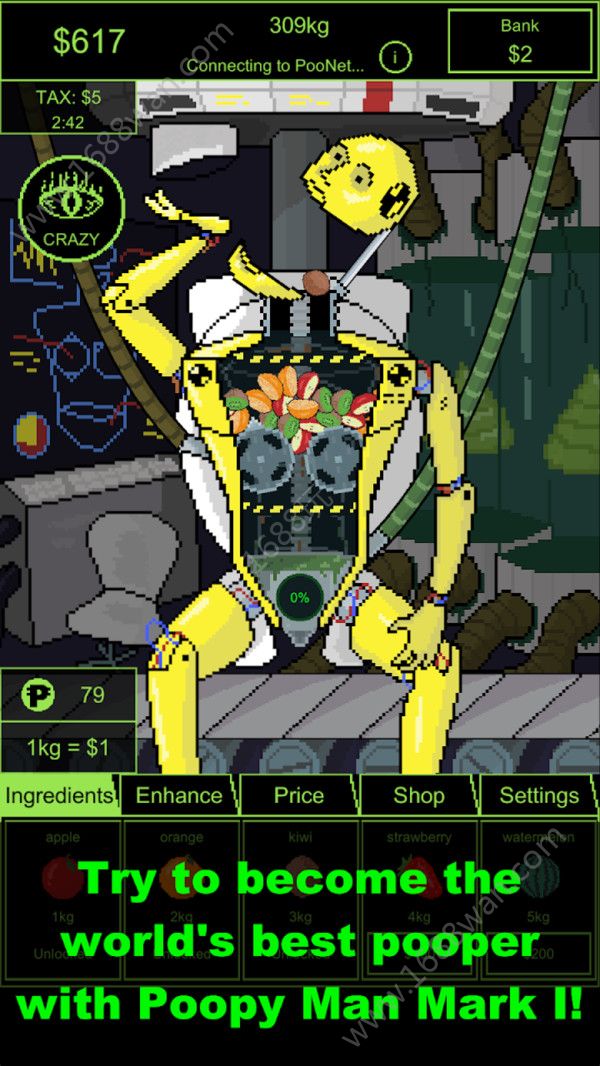Open the Price tab
Image resolution: width=600 pixels, height=1066 pixels.
point(299,796)
